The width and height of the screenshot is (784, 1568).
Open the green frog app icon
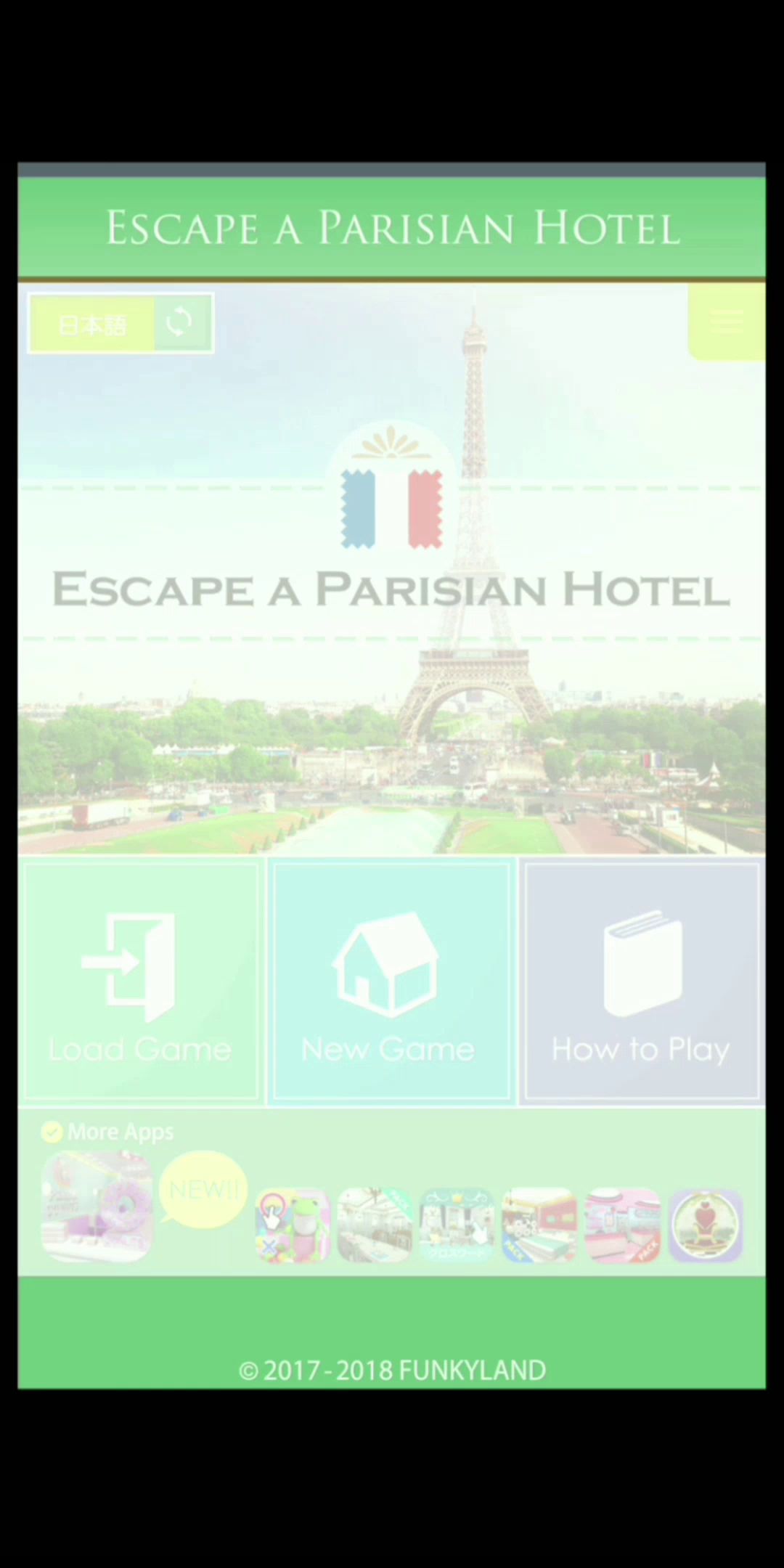(x=293, y=1225)
